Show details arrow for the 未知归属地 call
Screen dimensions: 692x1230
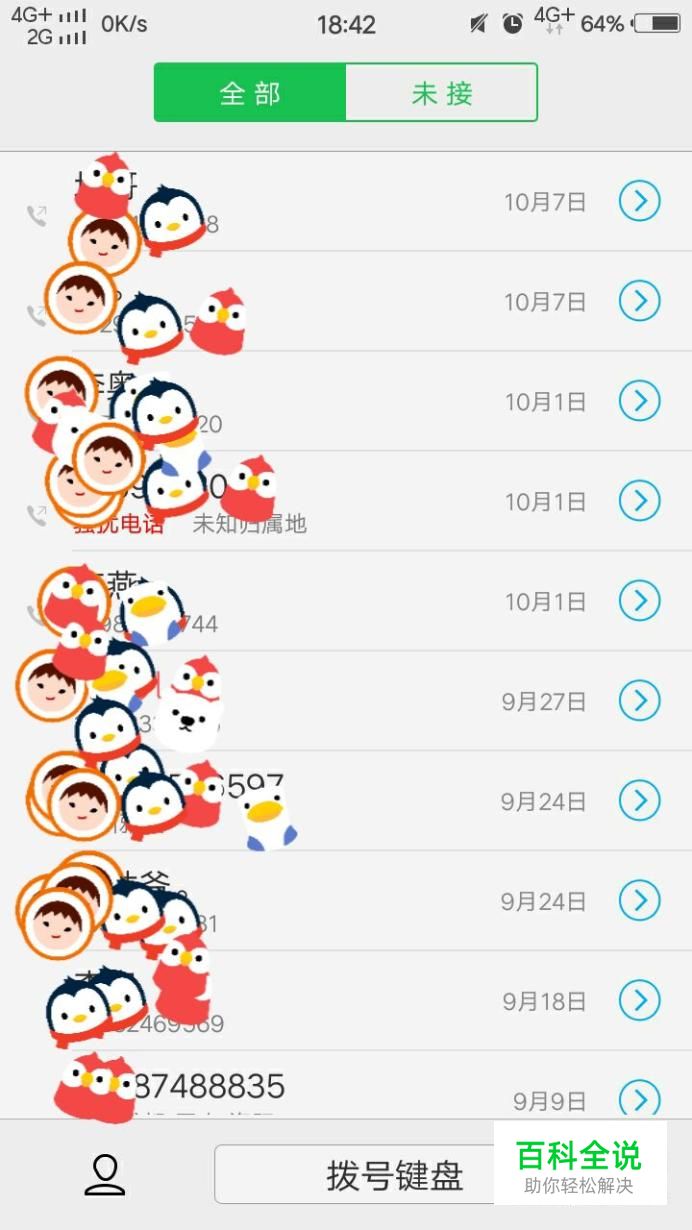pos(639,501)
